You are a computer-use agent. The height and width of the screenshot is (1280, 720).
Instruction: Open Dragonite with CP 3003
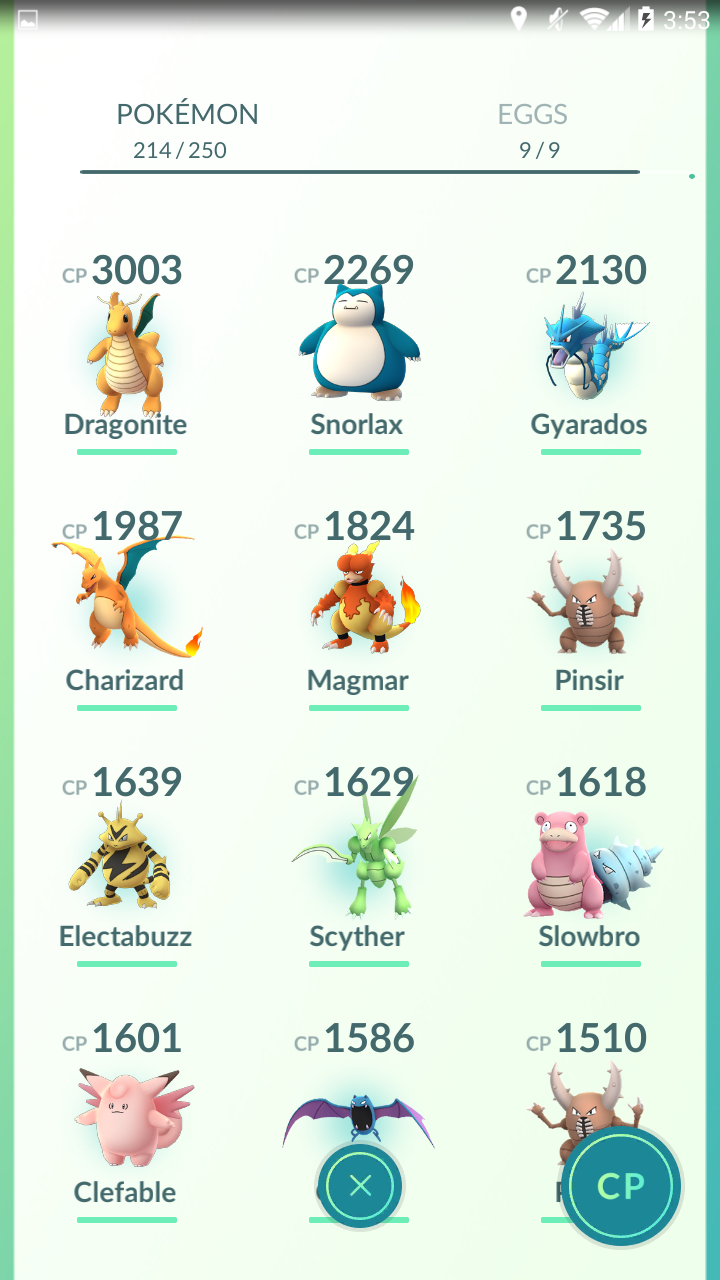click(x=126, y=353)
